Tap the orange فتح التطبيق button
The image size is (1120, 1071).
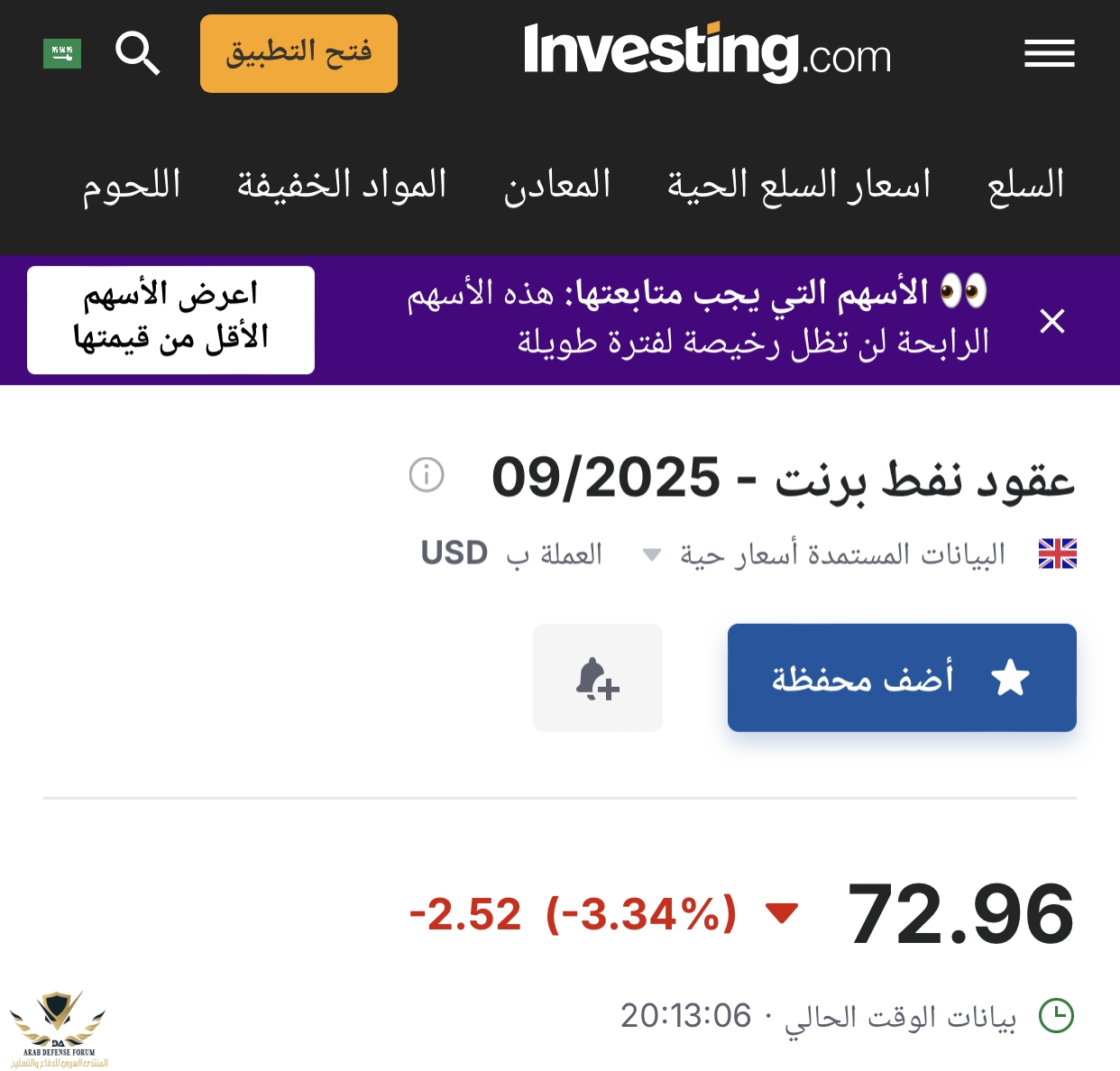(x=298, y=53)
